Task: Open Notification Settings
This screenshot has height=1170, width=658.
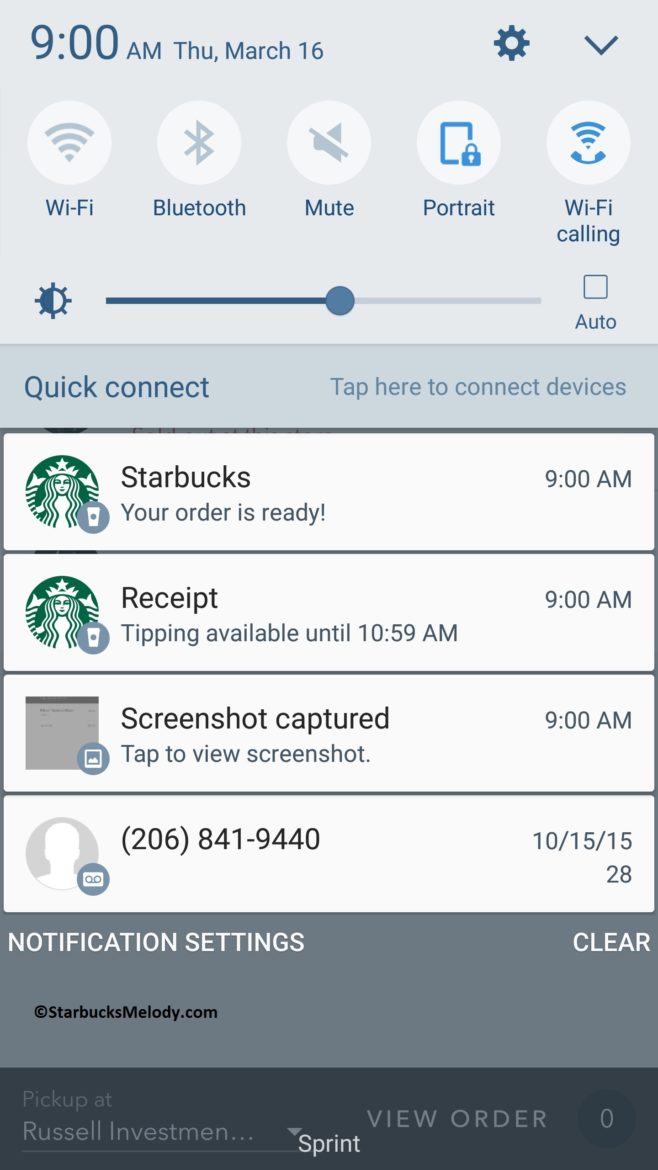Action: tap(156, 942)
